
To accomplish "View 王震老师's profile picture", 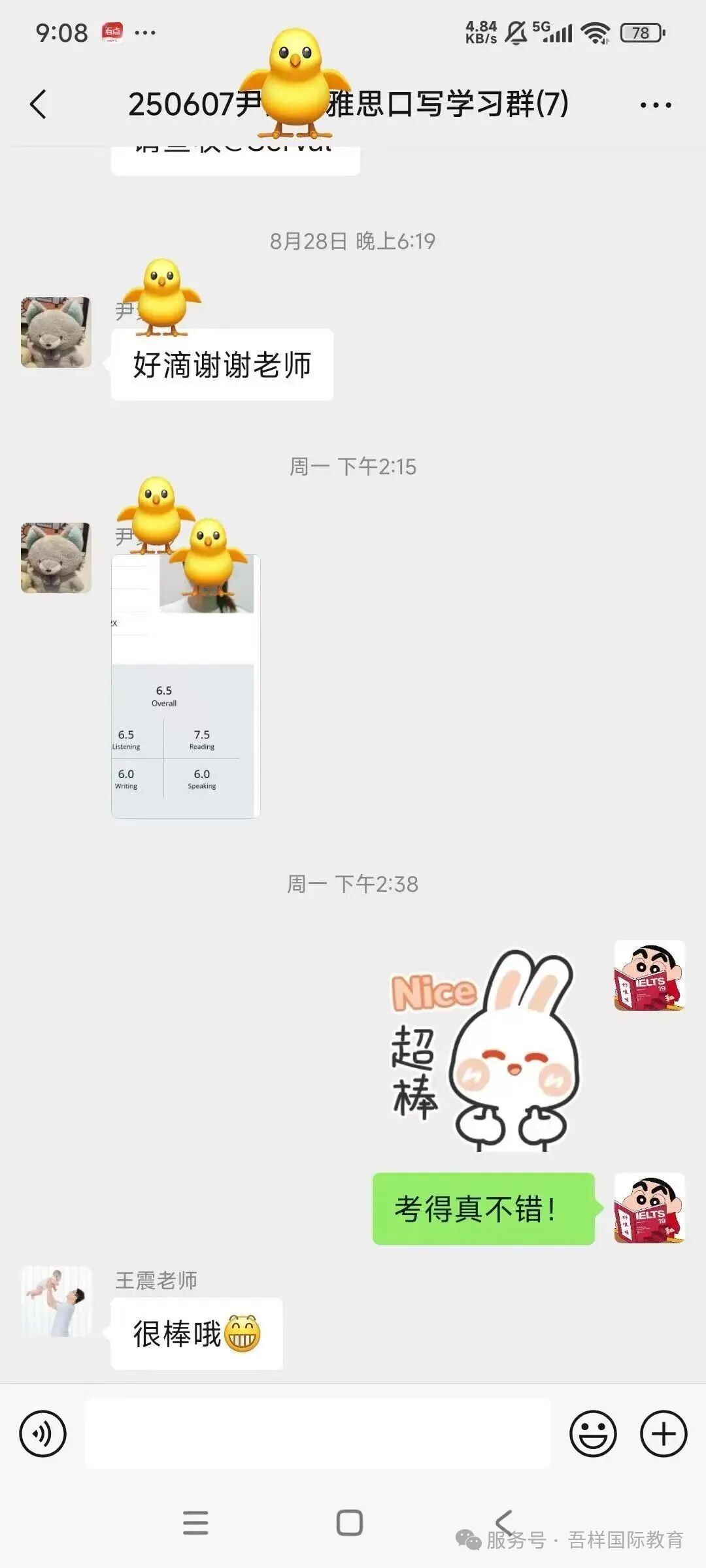I will (56, 1301).
